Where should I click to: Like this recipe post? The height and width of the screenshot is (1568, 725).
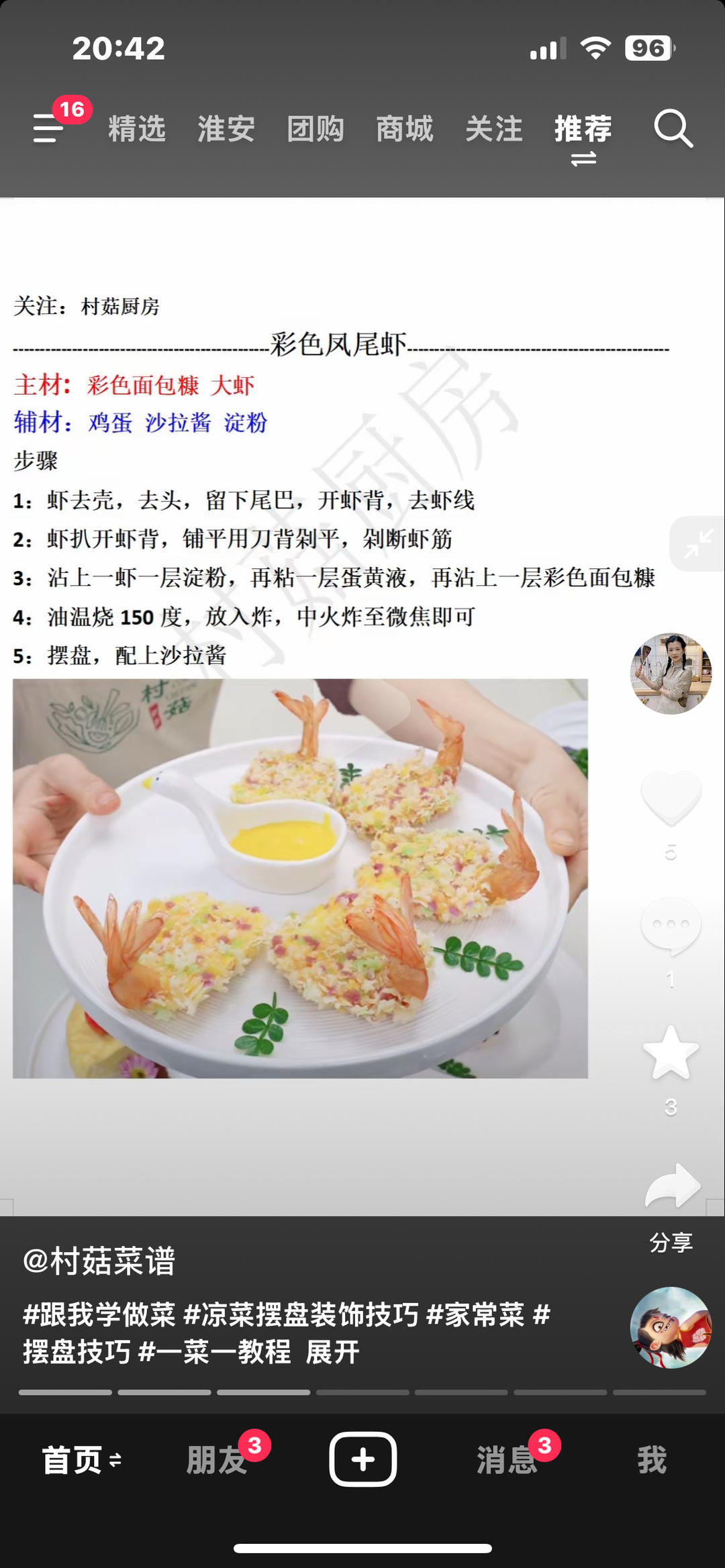tap(671, 797)
